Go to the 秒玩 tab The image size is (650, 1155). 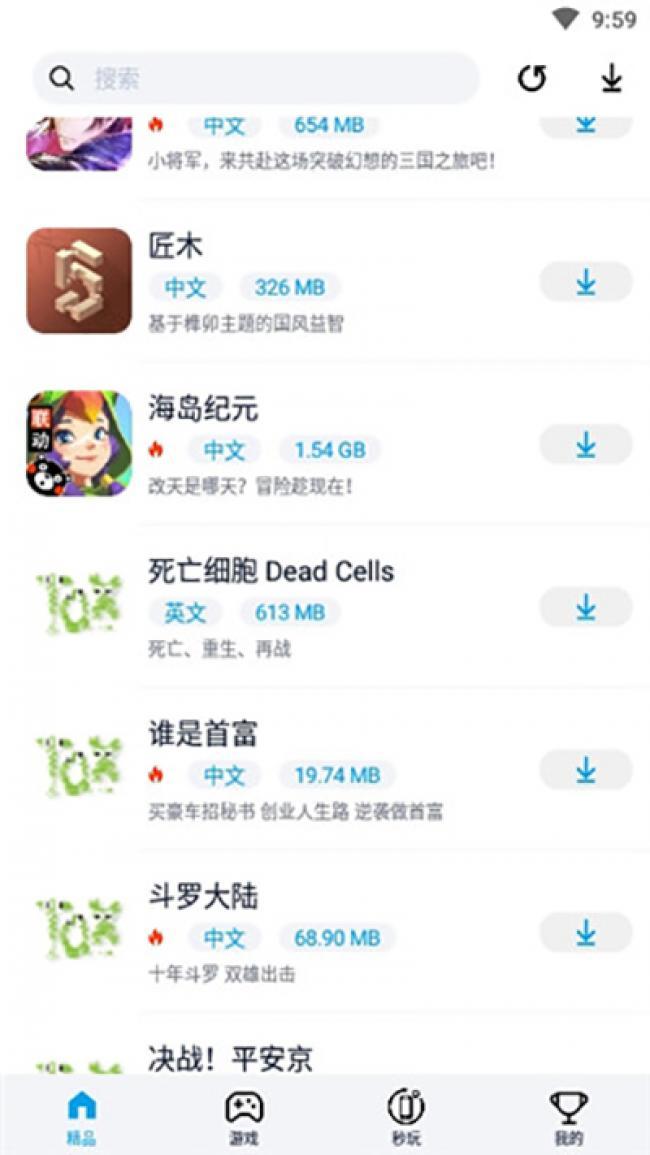406,1116
